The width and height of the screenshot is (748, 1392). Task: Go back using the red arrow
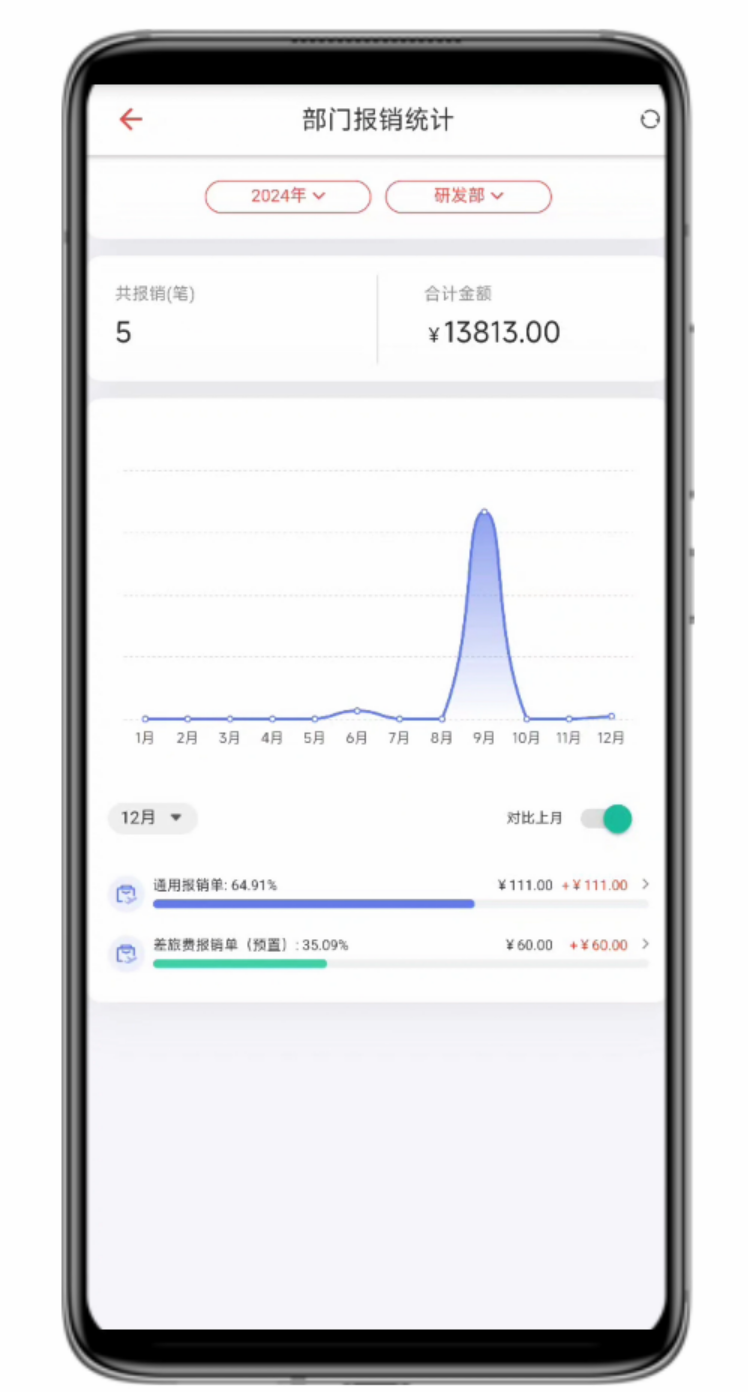coord(131,120)
